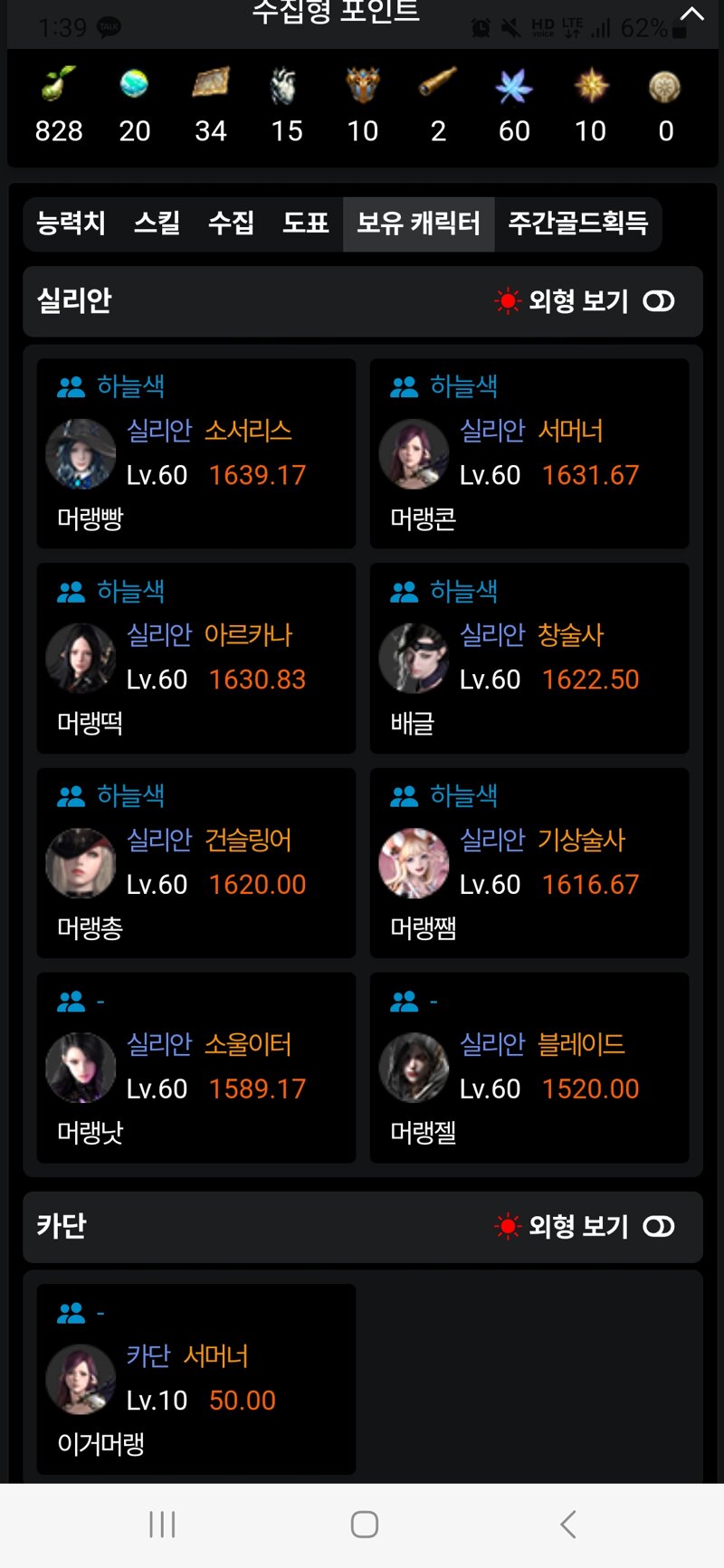The width and height of the screenshot is (724, 1568).
Task: Go back with system back button
Action: (x=567, y=1525)
